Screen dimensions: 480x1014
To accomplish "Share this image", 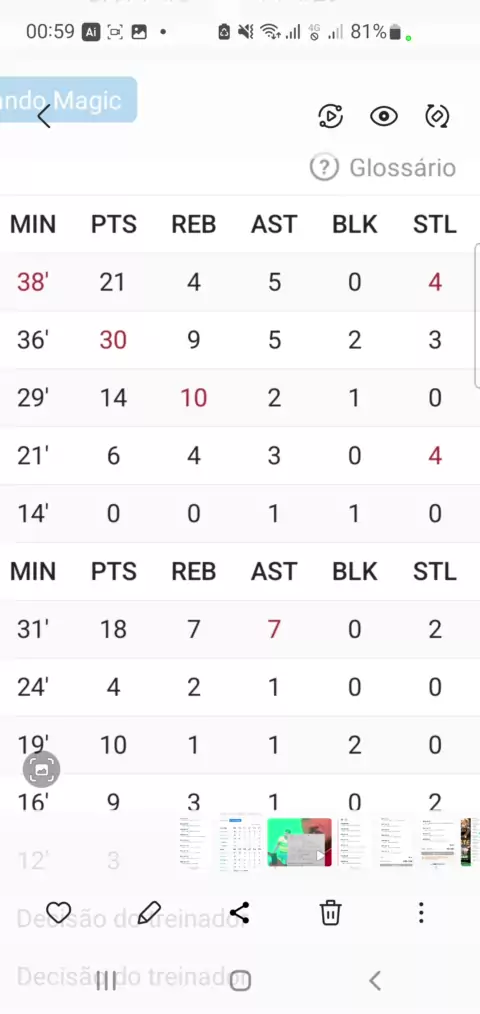I will click(239, 912).
